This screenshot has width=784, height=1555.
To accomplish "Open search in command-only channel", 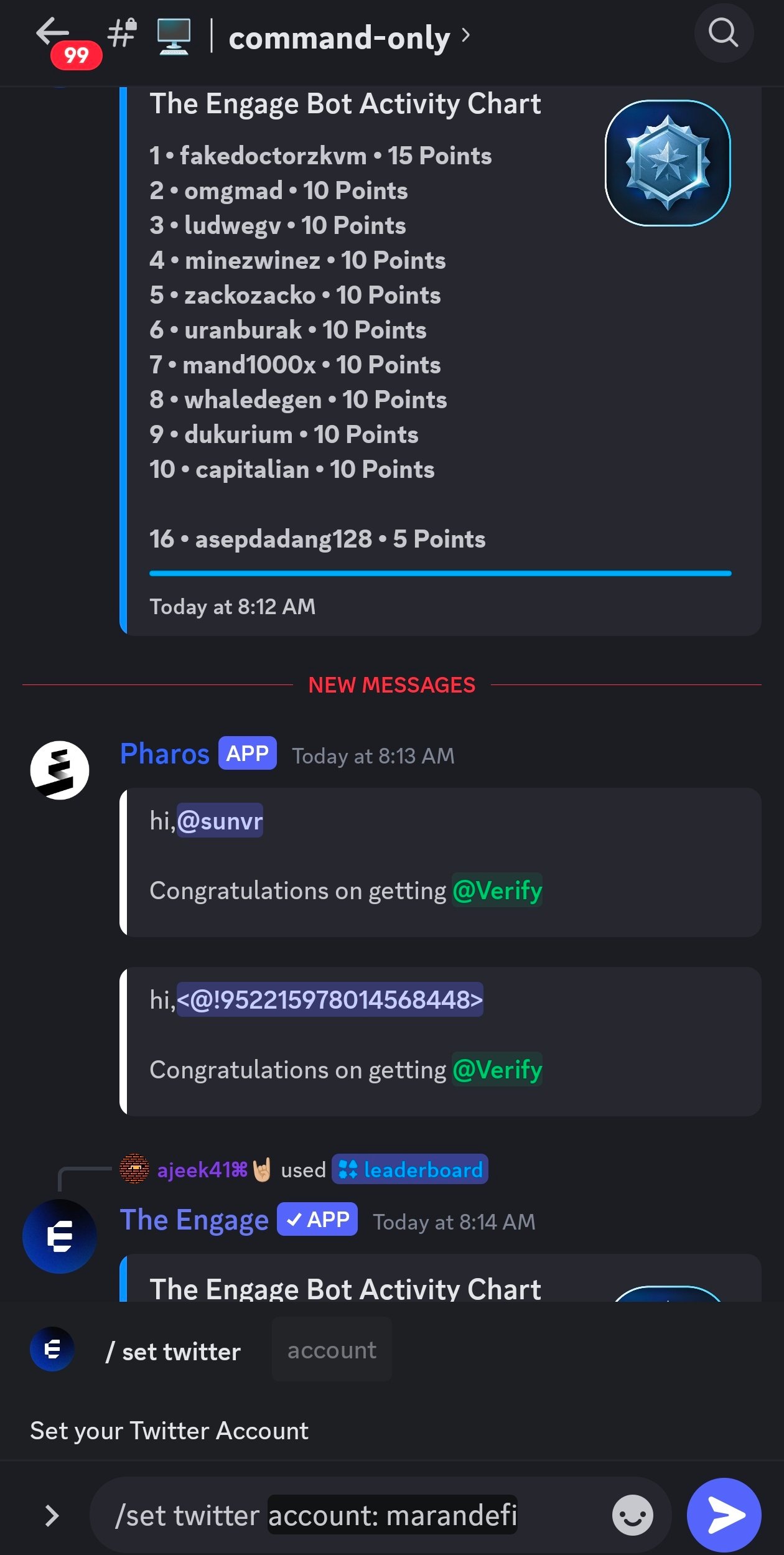I will pyautogui.click(x=723, y=33).
